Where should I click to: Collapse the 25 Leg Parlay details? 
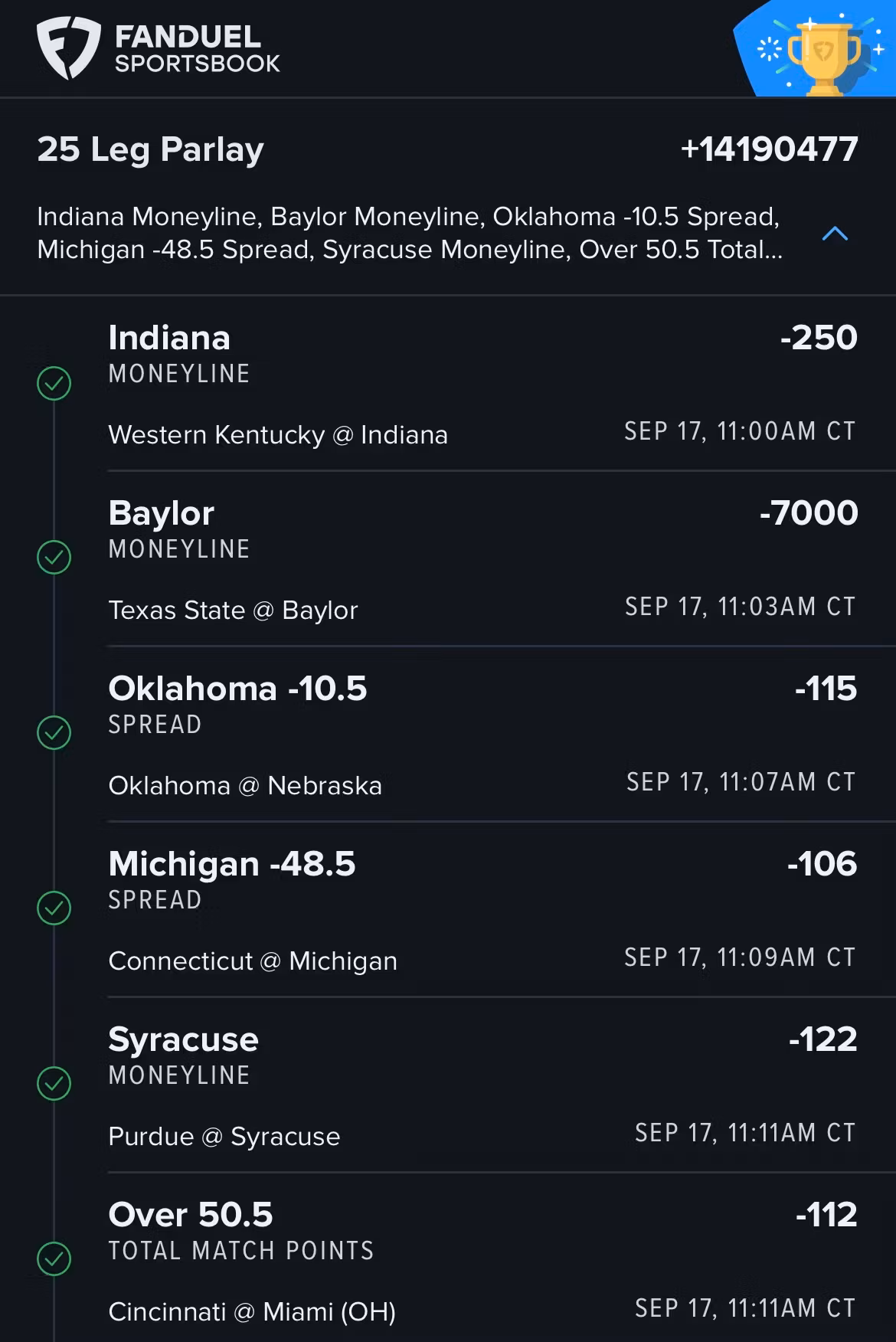click(x=834, y=234)
